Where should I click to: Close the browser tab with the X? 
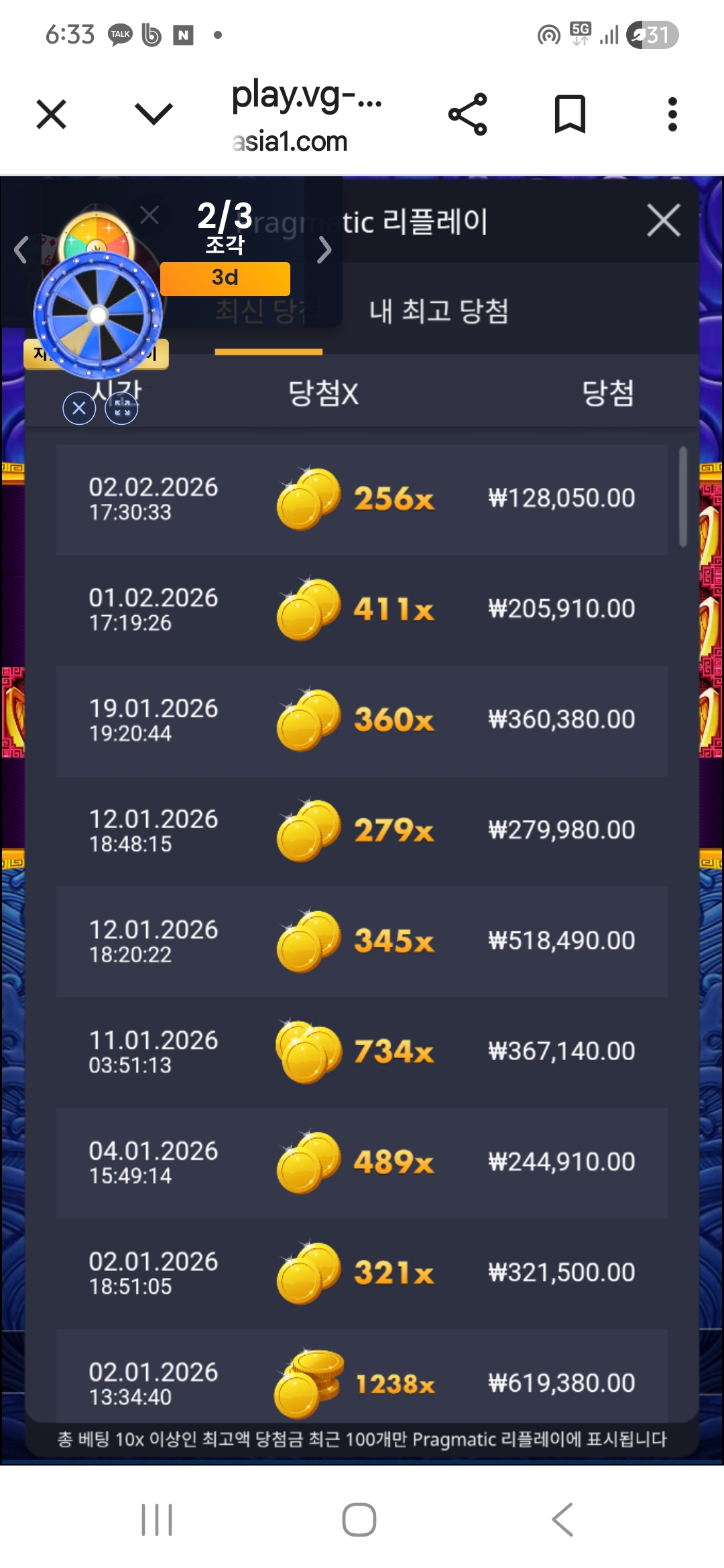[51, 114]
